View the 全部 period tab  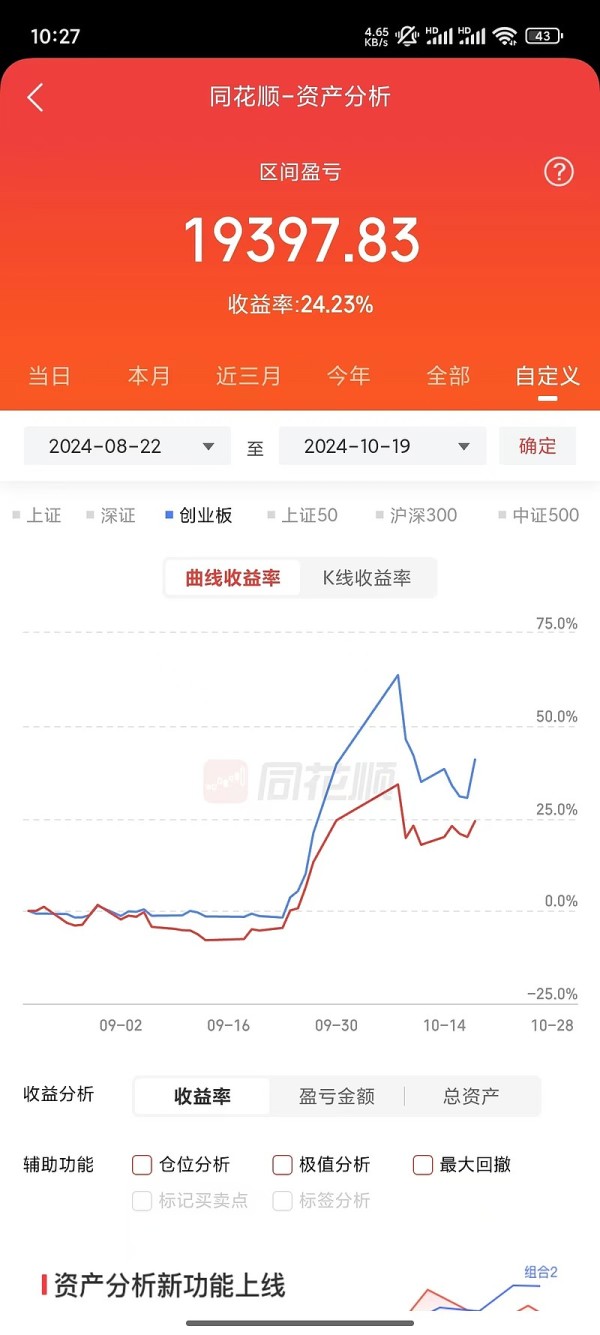[x=448, y=376]
